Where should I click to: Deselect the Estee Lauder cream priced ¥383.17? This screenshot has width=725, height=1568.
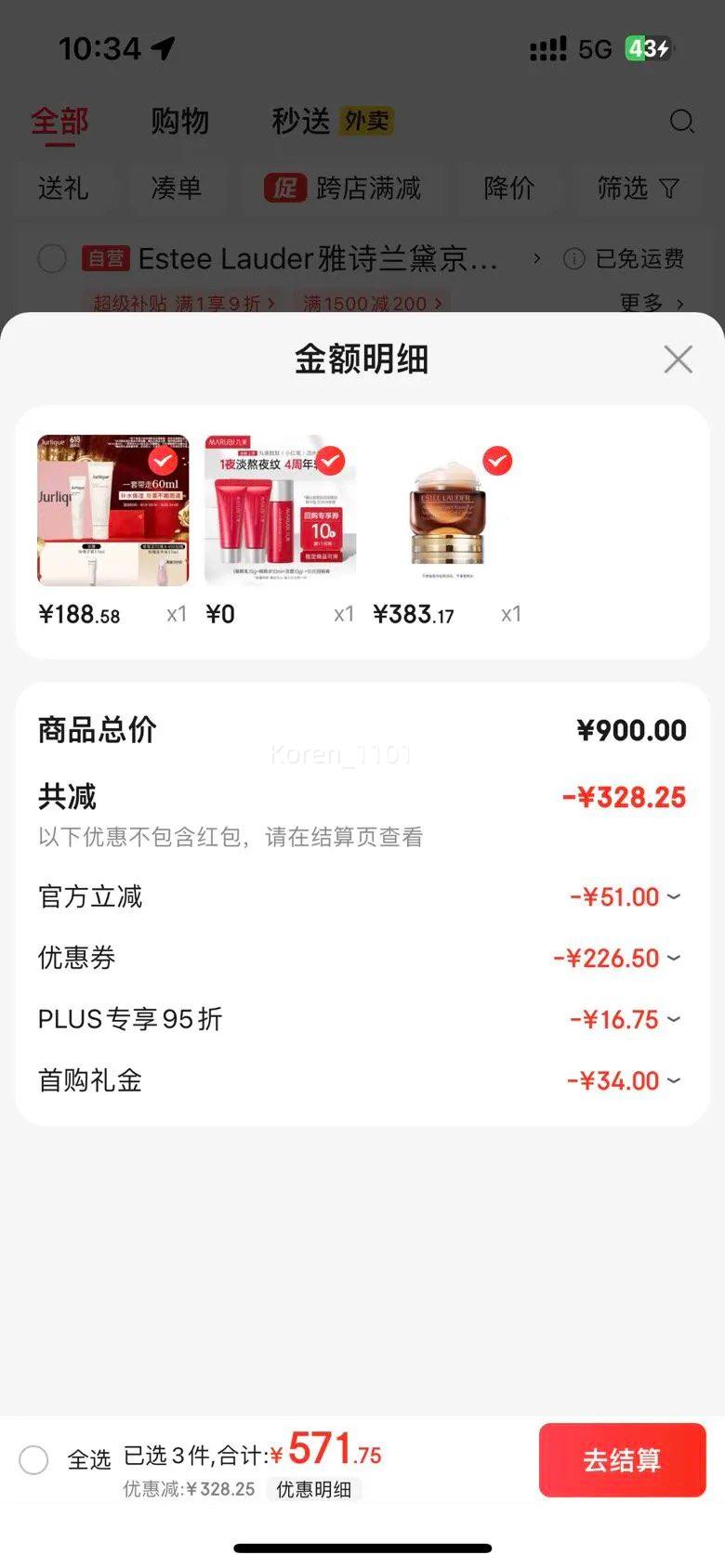[x=497, y=461]
